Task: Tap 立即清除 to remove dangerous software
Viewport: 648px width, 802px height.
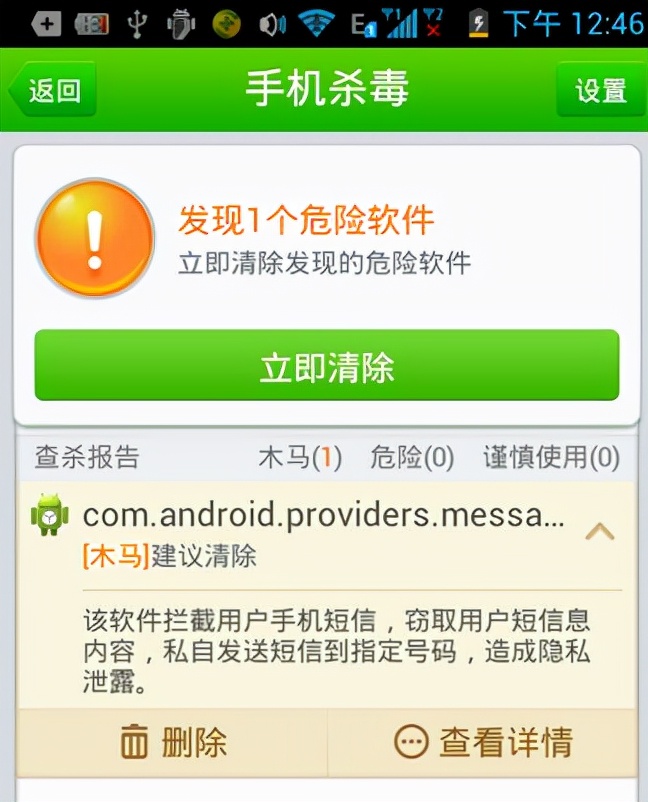Action: point(326,366)
